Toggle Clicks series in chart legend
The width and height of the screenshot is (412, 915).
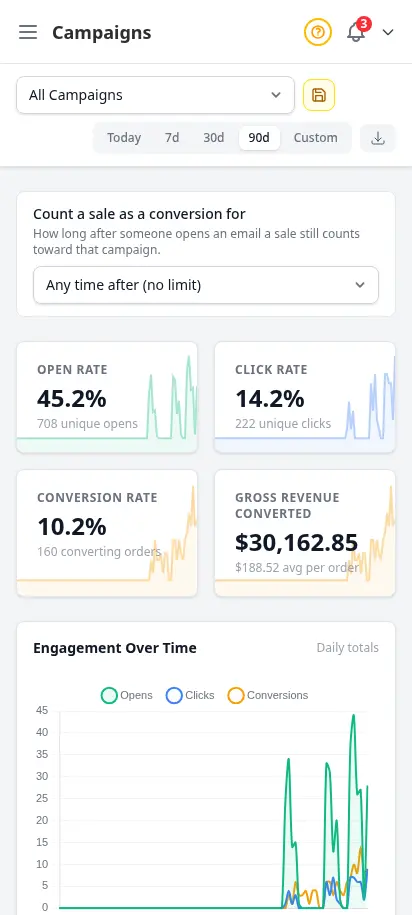190,696
